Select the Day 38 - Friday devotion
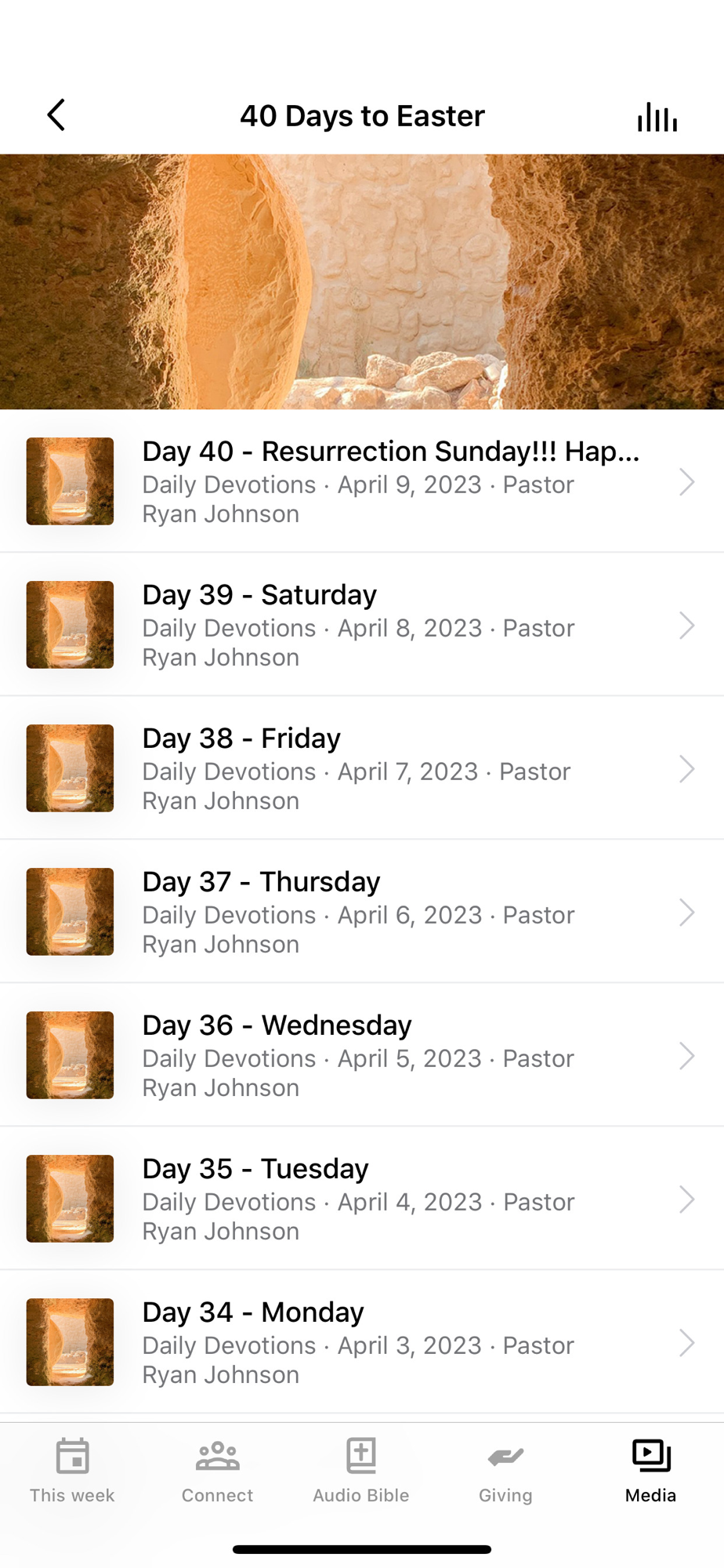724x1568 pixels. [x=362, y=768]
